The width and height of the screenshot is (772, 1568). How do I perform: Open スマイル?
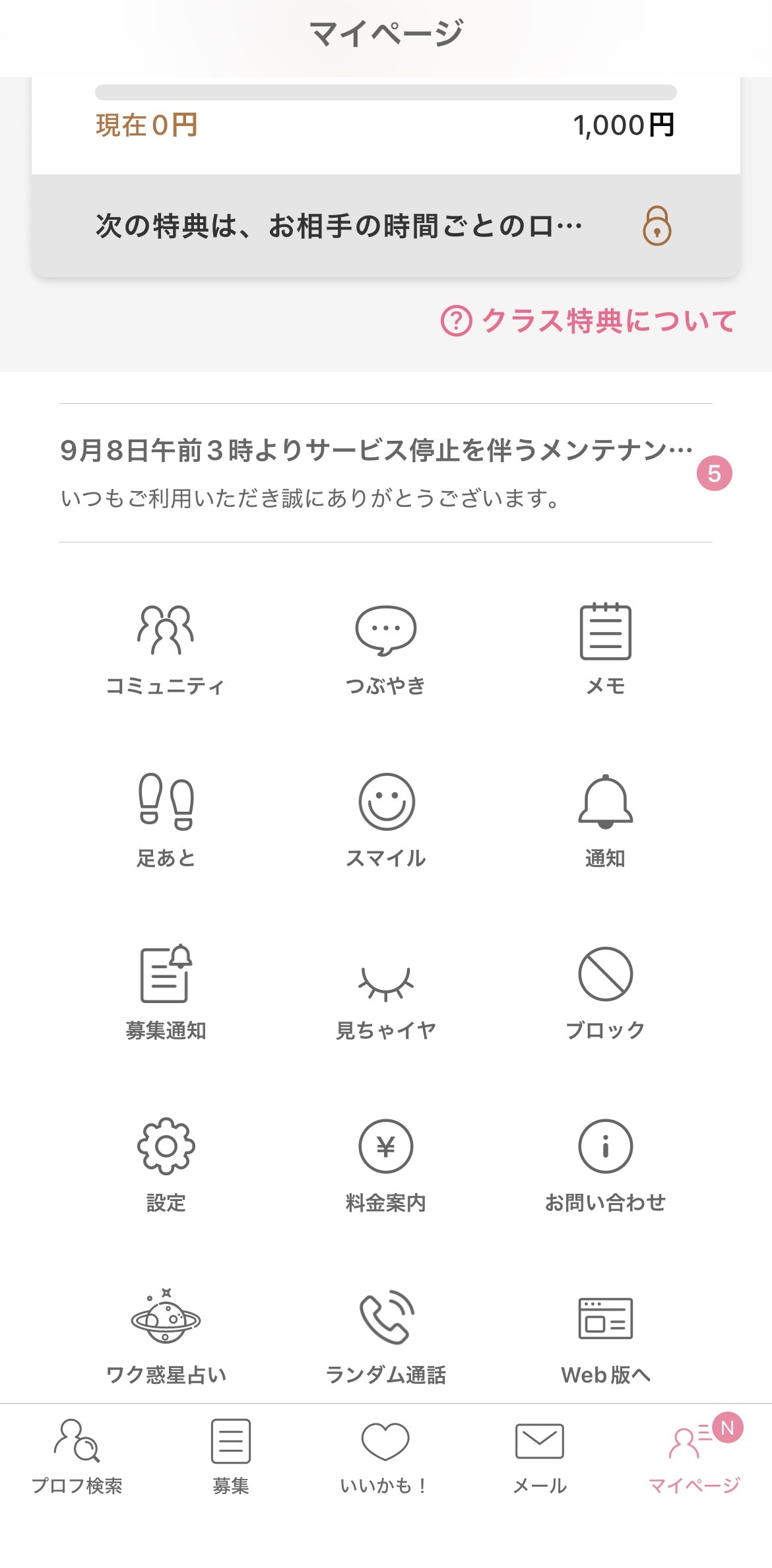click(x=386, y=821)
